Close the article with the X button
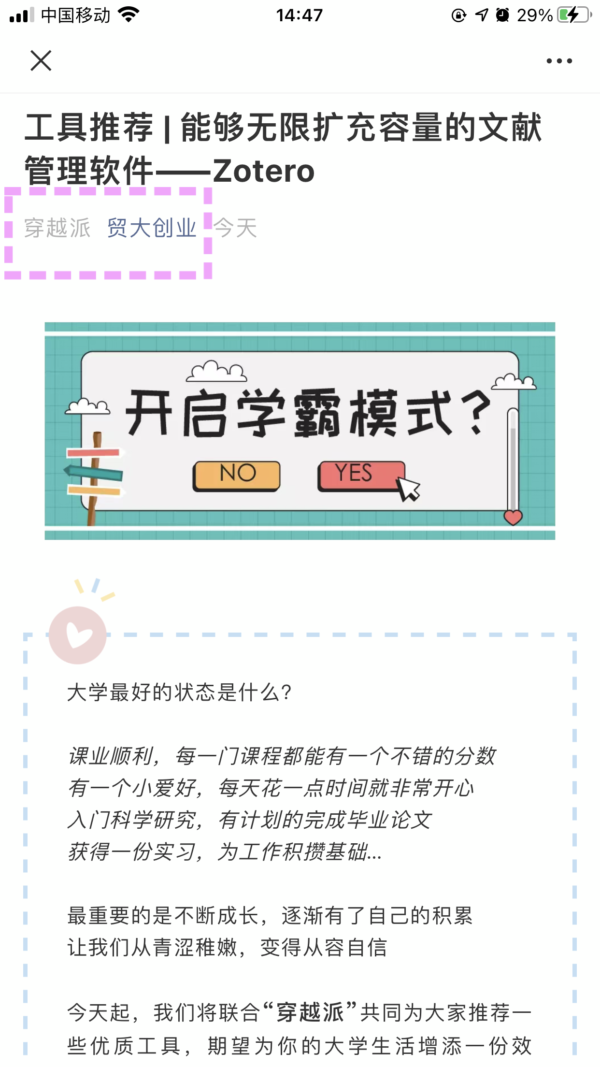This screenshot has height=1067, width=600. point(41,61)
